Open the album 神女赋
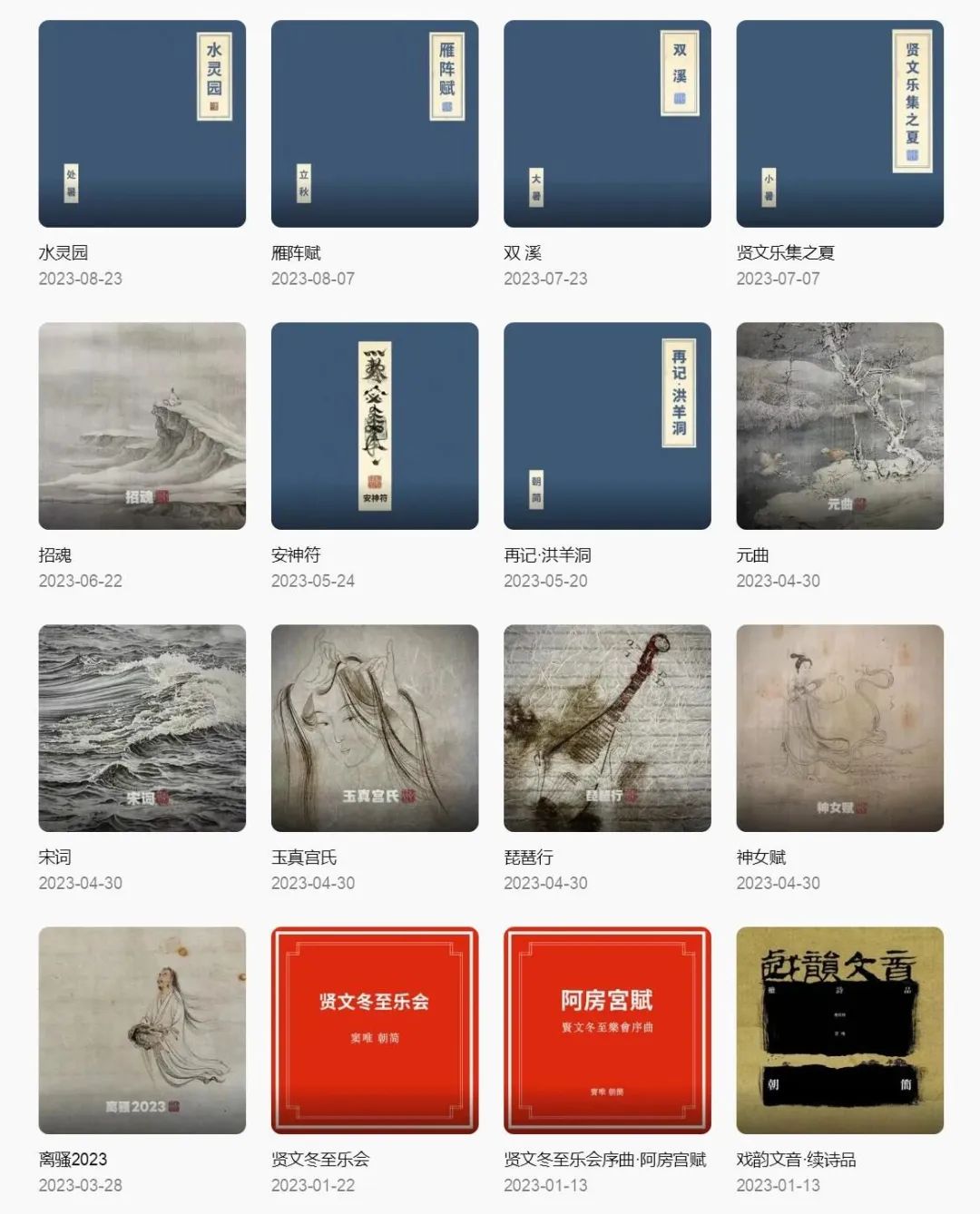The width and height of the screenshot is (980, 1214). pyautogui.click(x=839, y=729)
